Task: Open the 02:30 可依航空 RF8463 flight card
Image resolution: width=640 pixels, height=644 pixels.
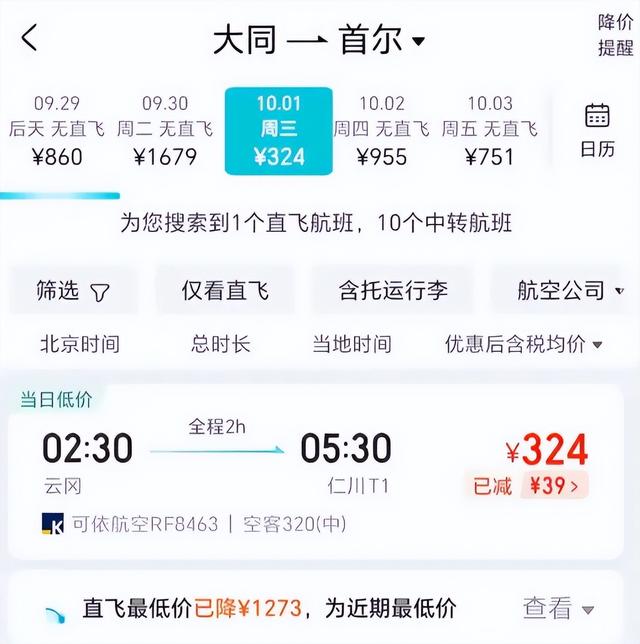Action: [250, 470]
